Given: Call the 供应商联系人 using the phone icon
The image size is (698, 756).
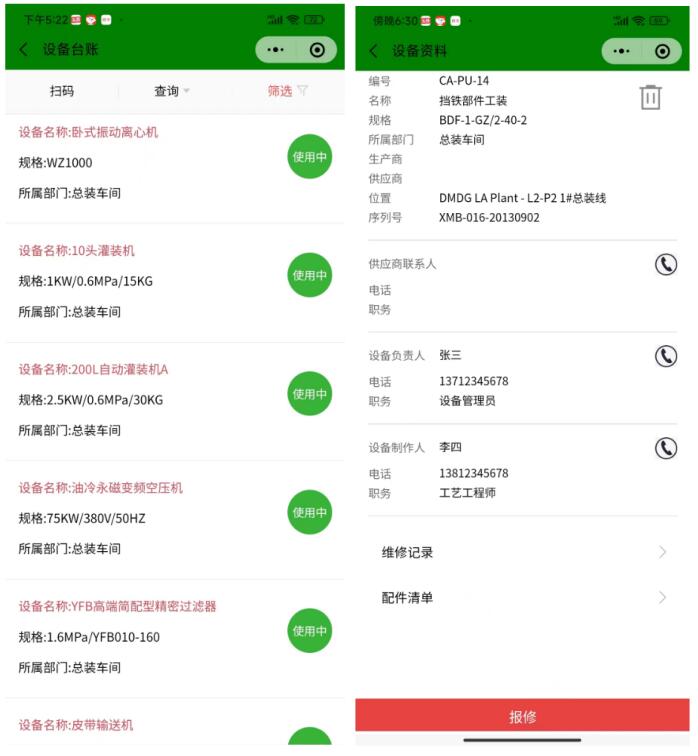Looking at the screenshot, I should 665,264.
